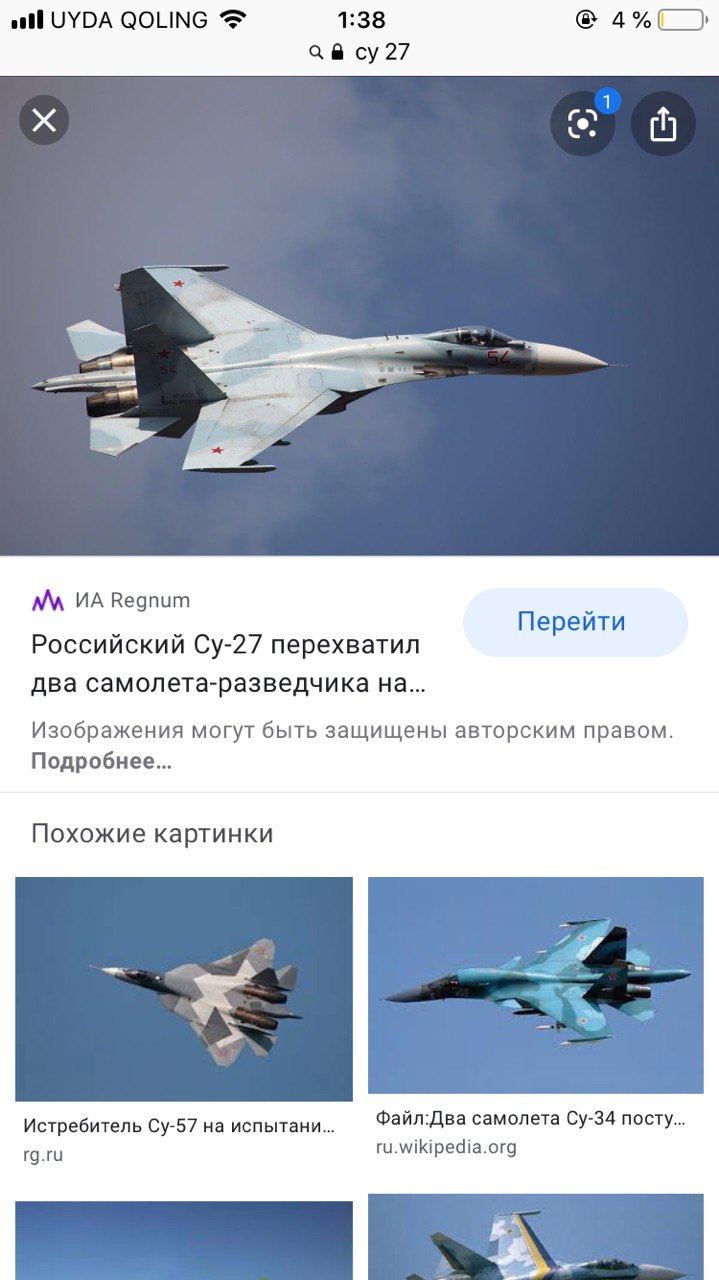Open Google Lens visual search

click(582, 124)
